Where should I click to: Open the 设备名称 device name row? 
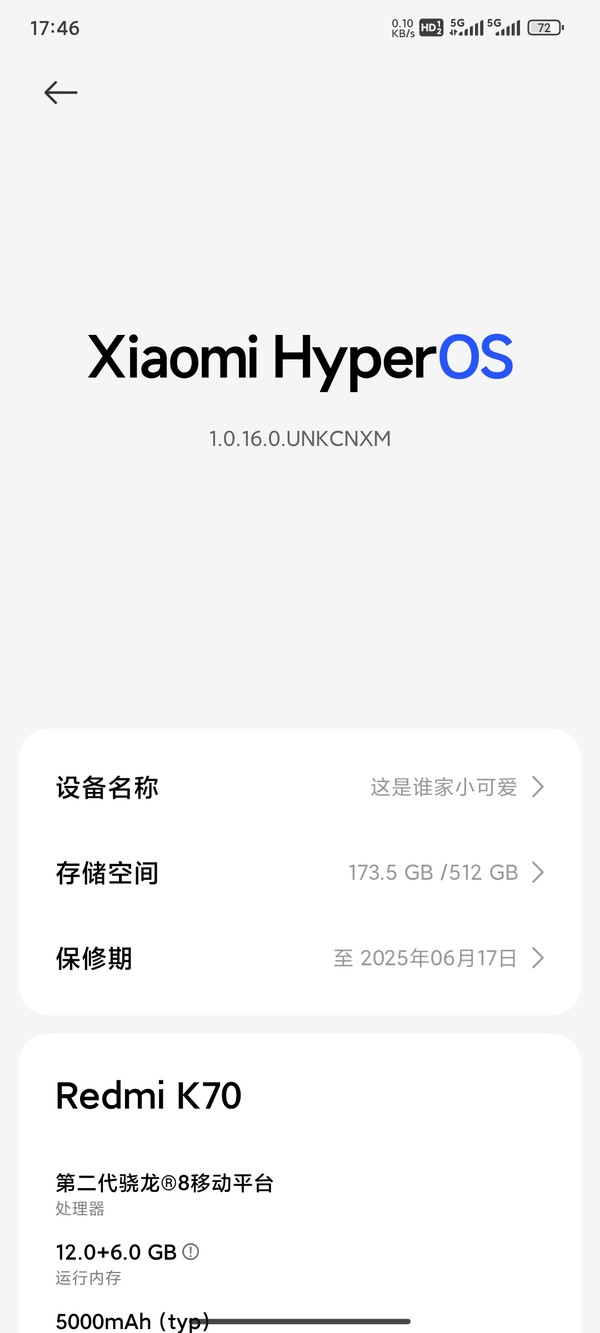coord(300,787)
